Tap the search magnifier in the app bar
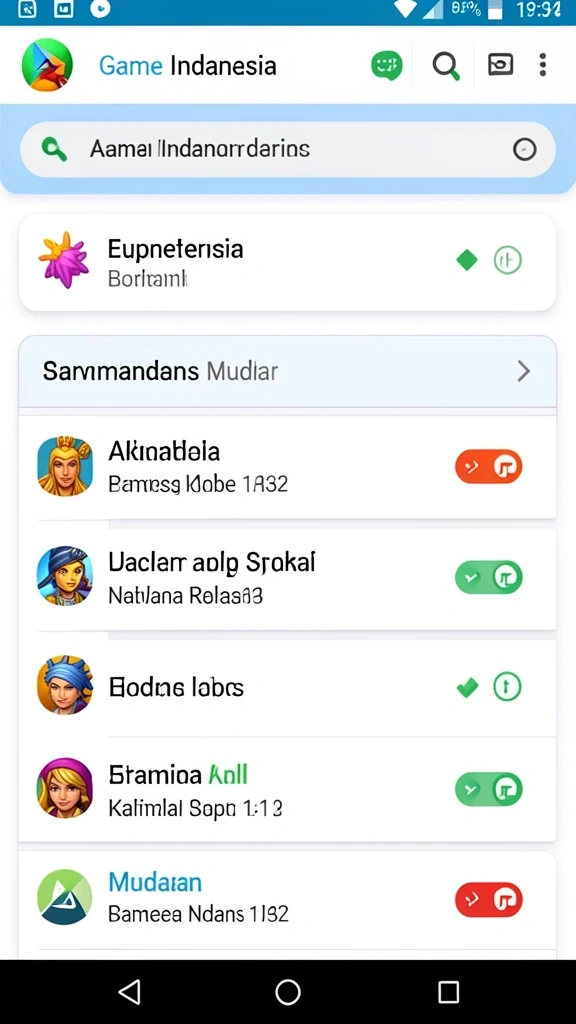The image size is (576, 1024). [x=446, y=66]
